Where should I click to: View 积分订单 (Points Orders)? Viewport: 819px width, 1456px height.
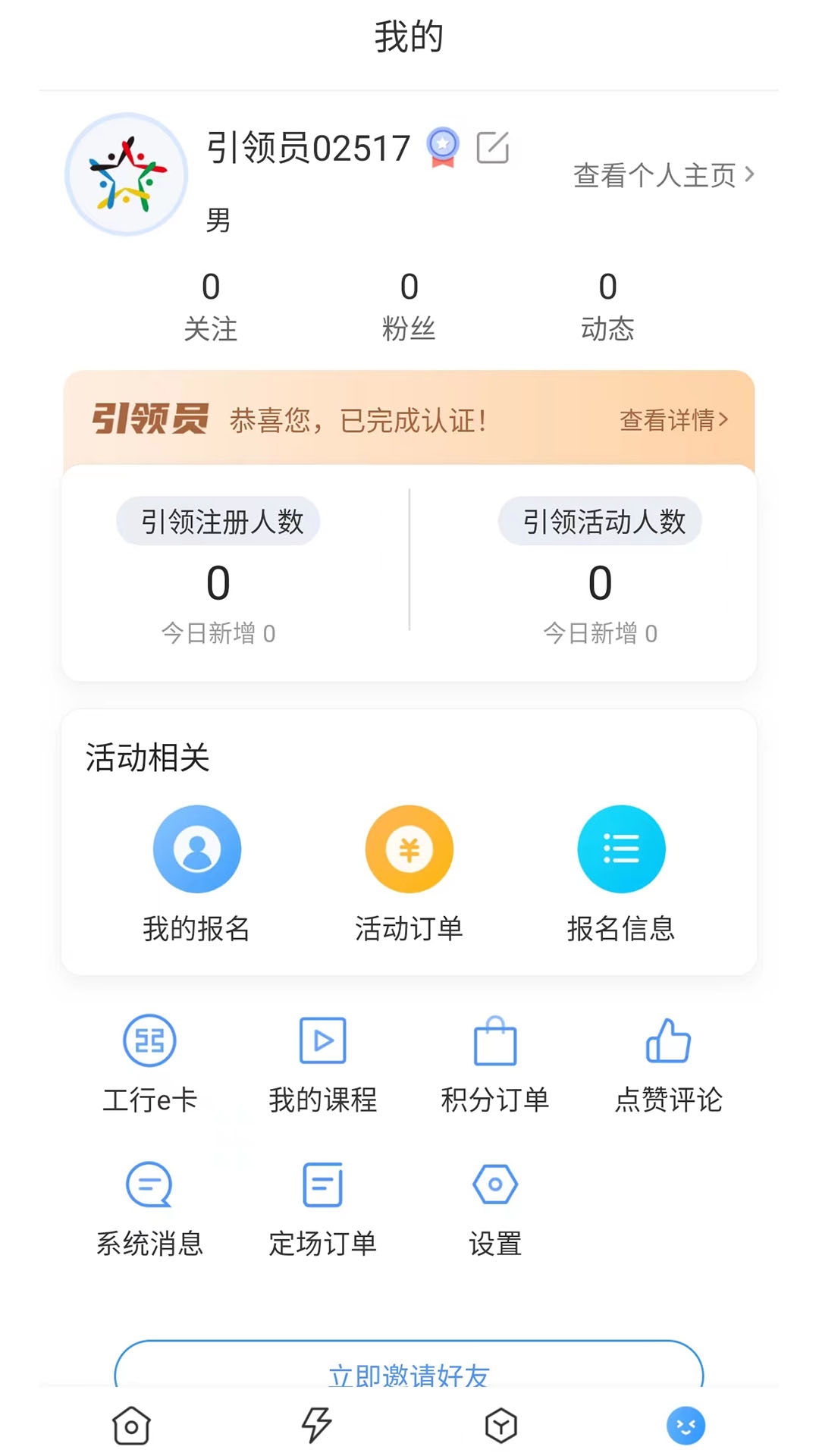494,1062
